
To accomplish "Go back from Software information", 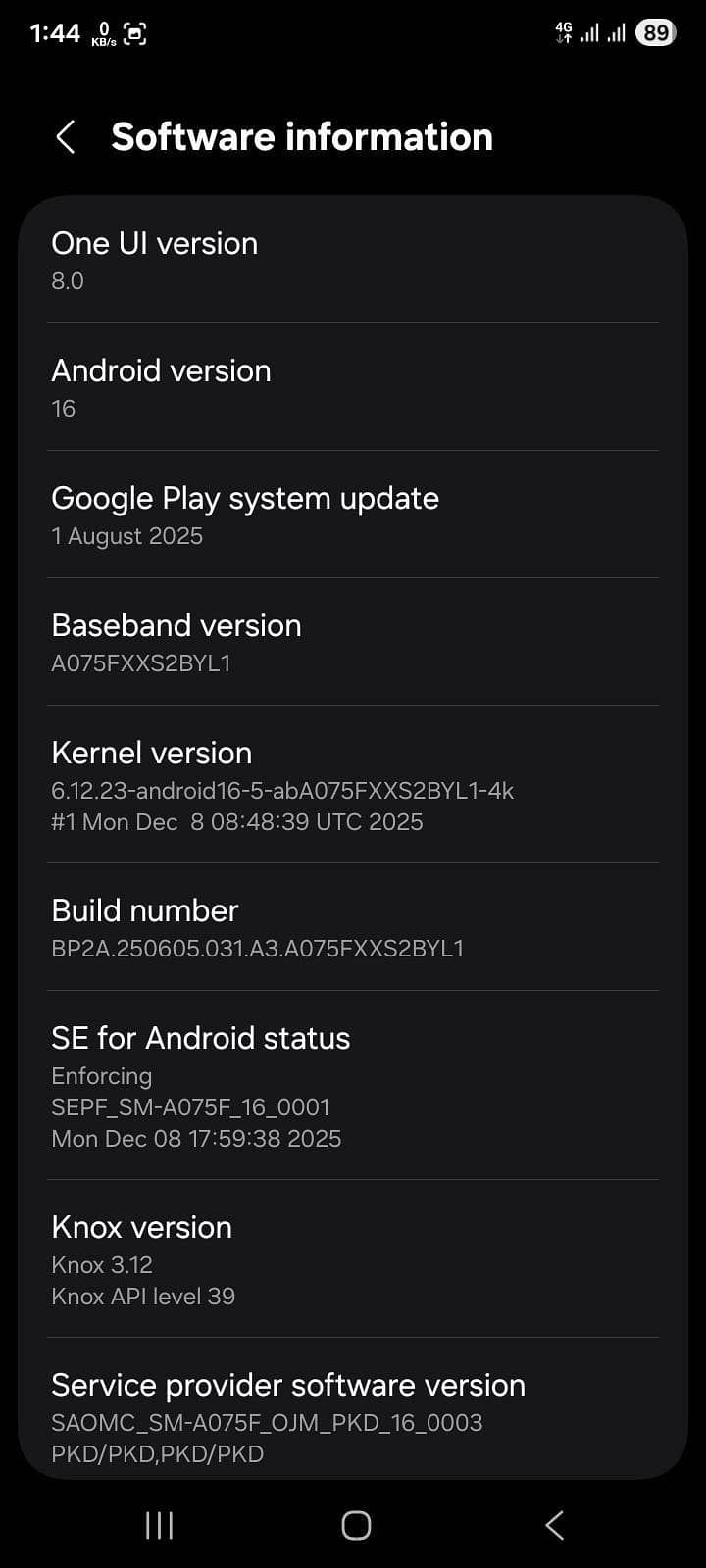I will [x=66, y=137].
